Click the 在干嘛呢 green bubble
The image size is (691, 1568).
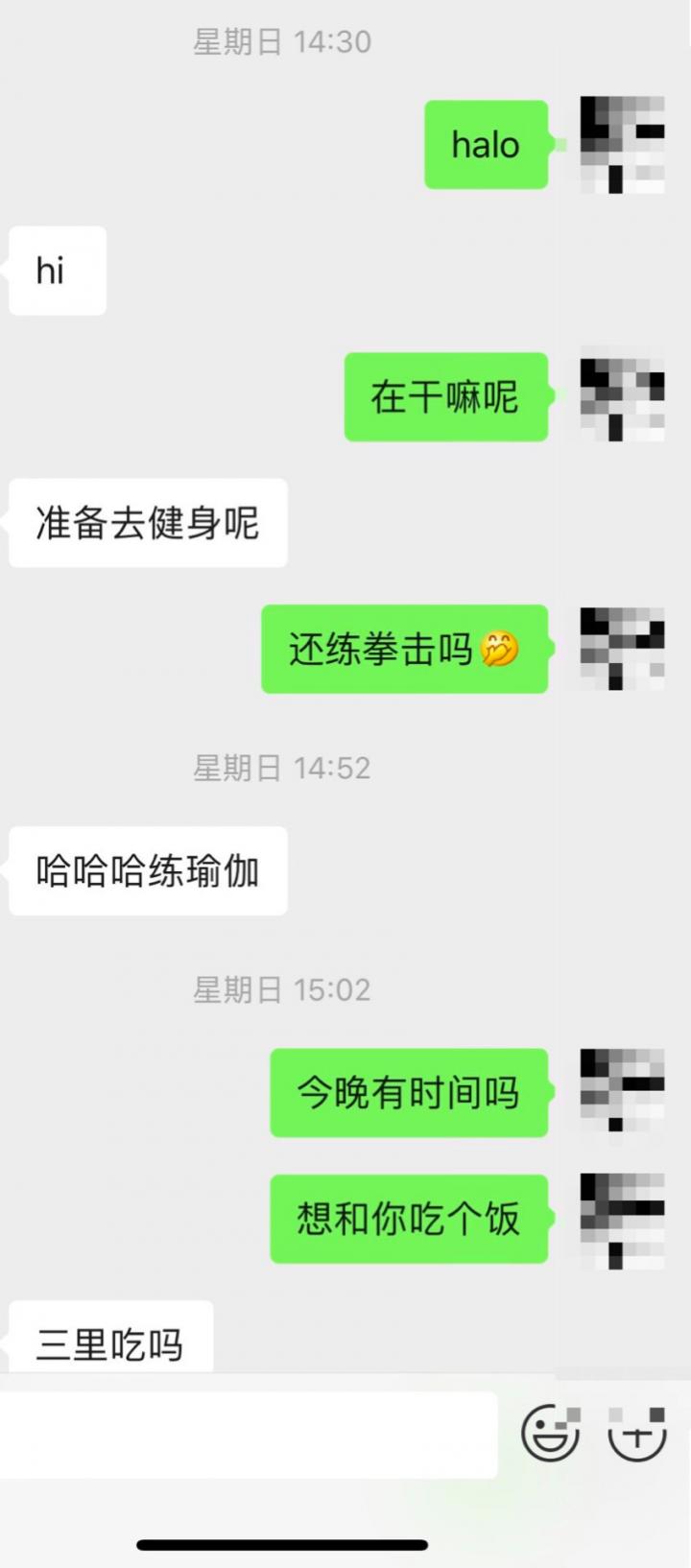[x=445, y=398]
